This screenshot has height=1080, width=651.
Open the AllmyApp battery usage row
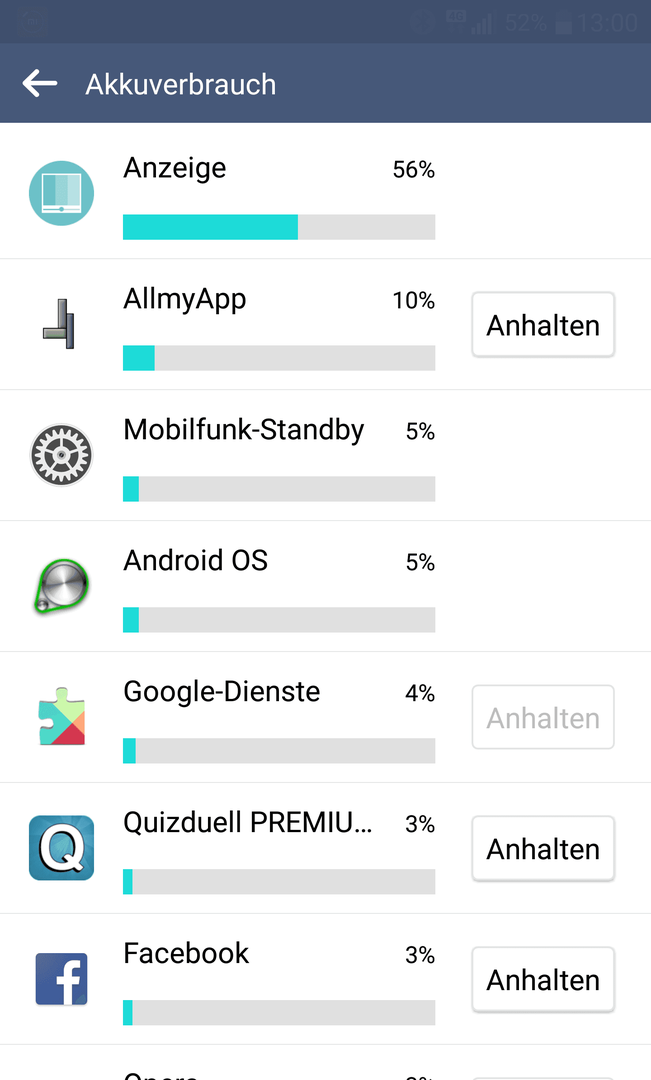point(234,324)
